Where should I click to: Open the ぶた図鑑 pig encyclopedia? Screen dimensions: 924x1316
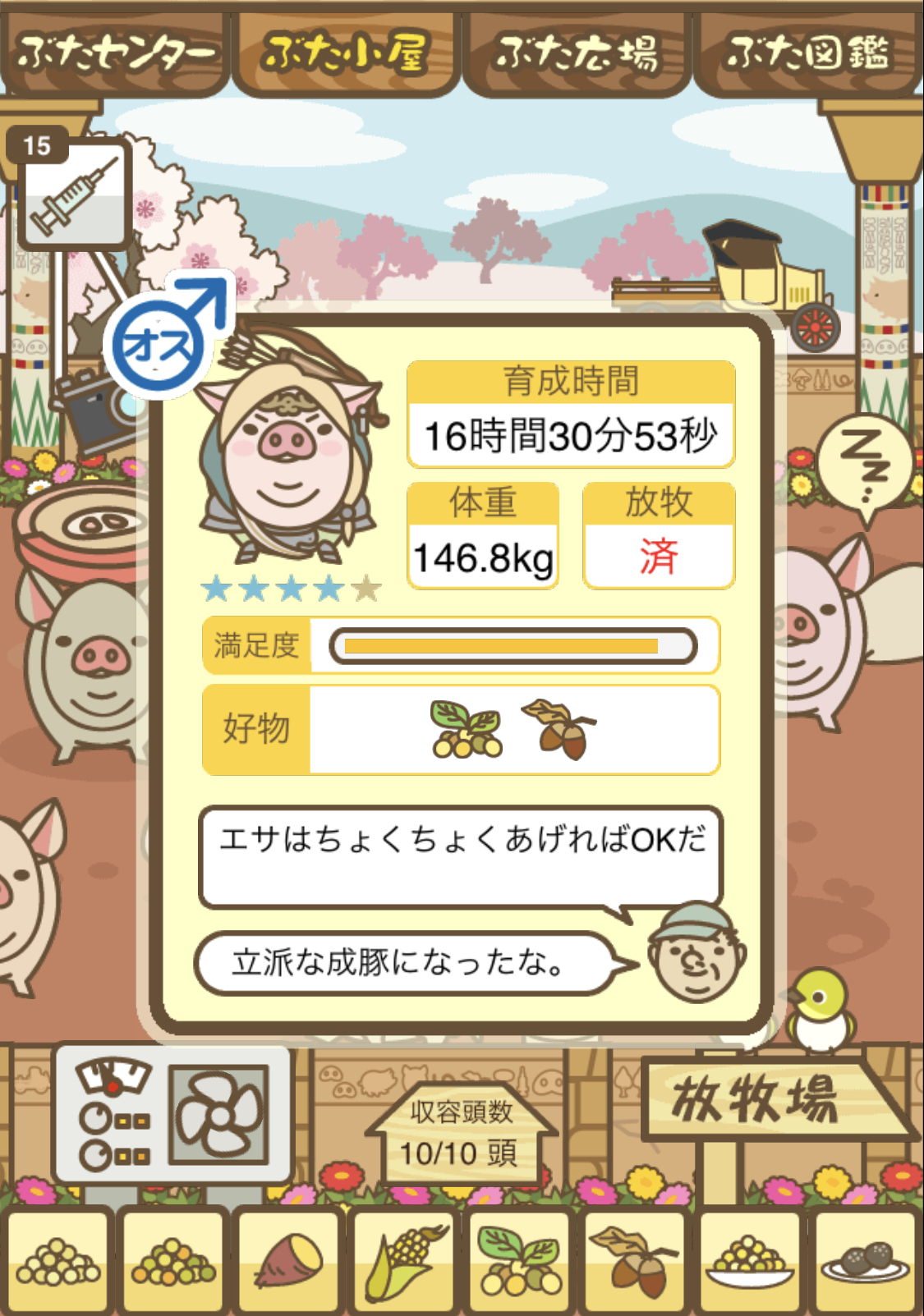point(807,53)
